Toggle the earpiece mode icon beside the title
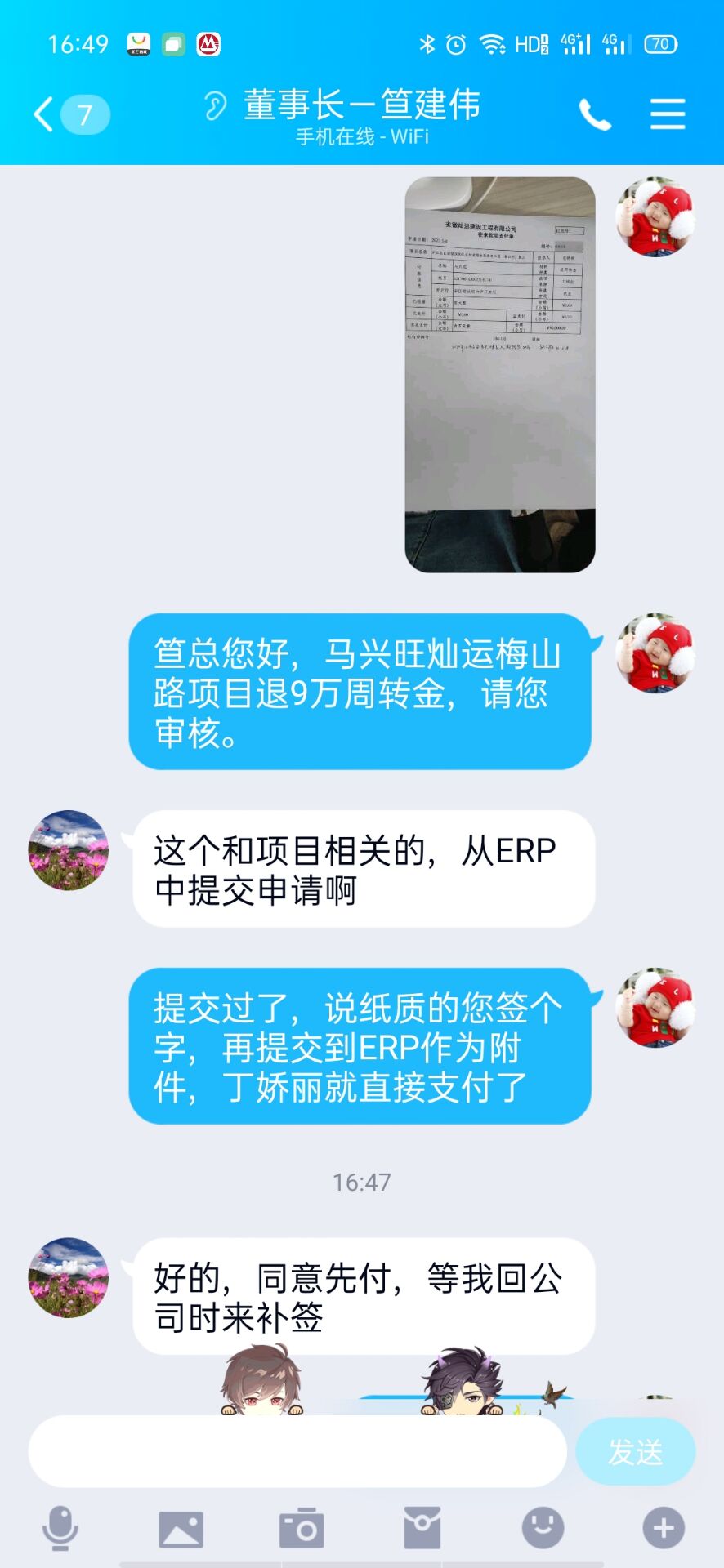The width and height of the screenshot is (724, 1568). [x=215, y=106]
